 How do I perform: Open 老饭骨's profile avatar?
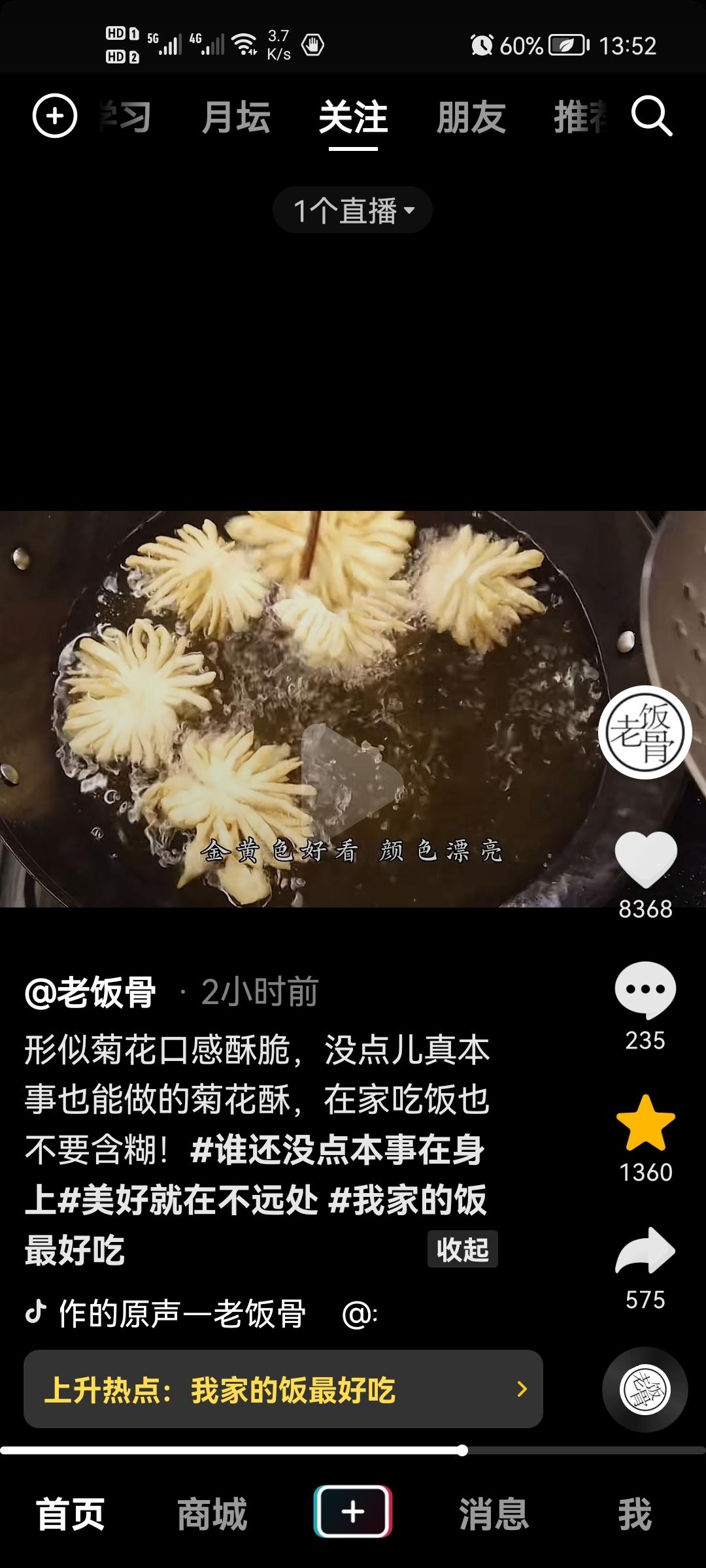point(644,732)
